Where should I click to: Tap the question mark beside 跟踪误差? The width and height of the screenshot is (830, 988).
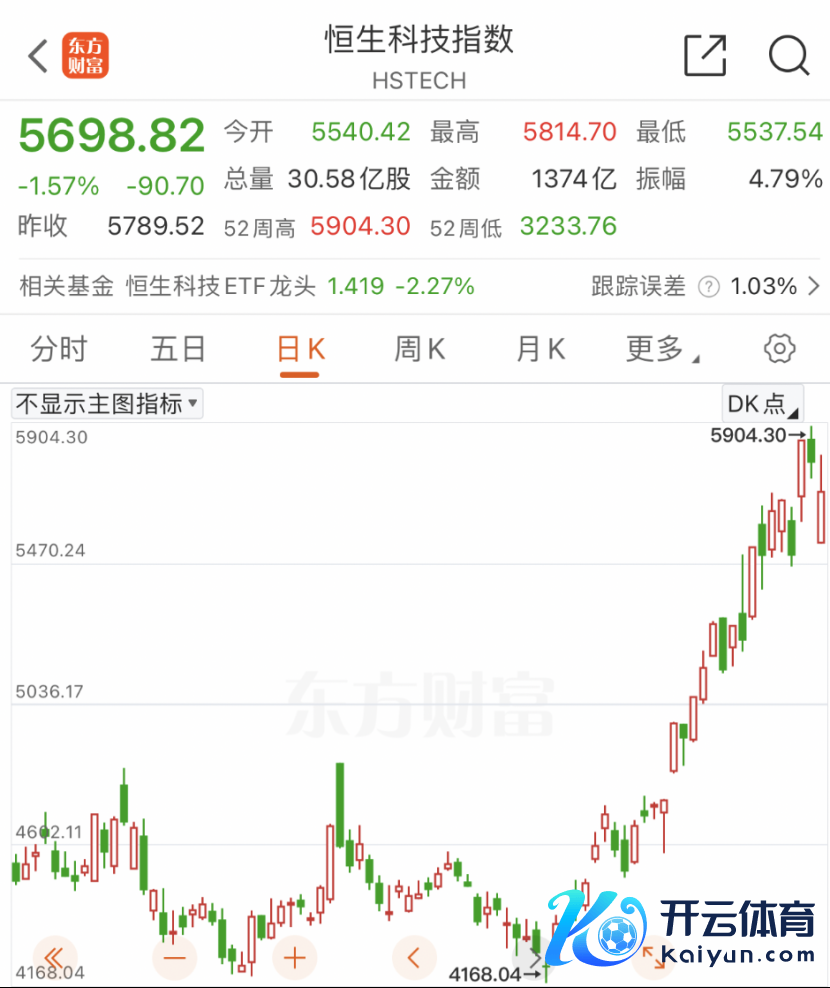coord(708,288)
